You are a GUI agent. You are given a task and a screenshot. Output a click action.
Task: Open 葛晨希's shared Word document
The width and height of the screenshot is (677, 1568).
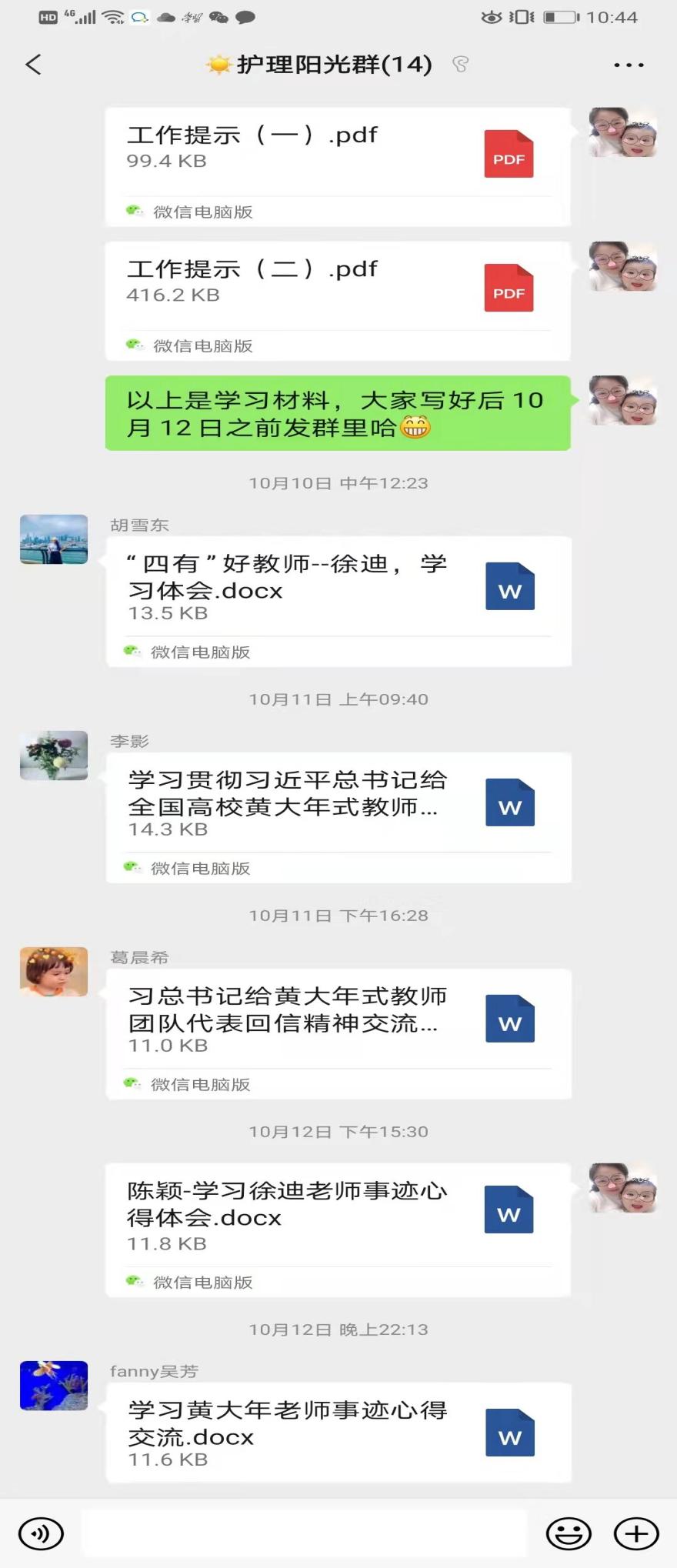(x=337, y=1021)
